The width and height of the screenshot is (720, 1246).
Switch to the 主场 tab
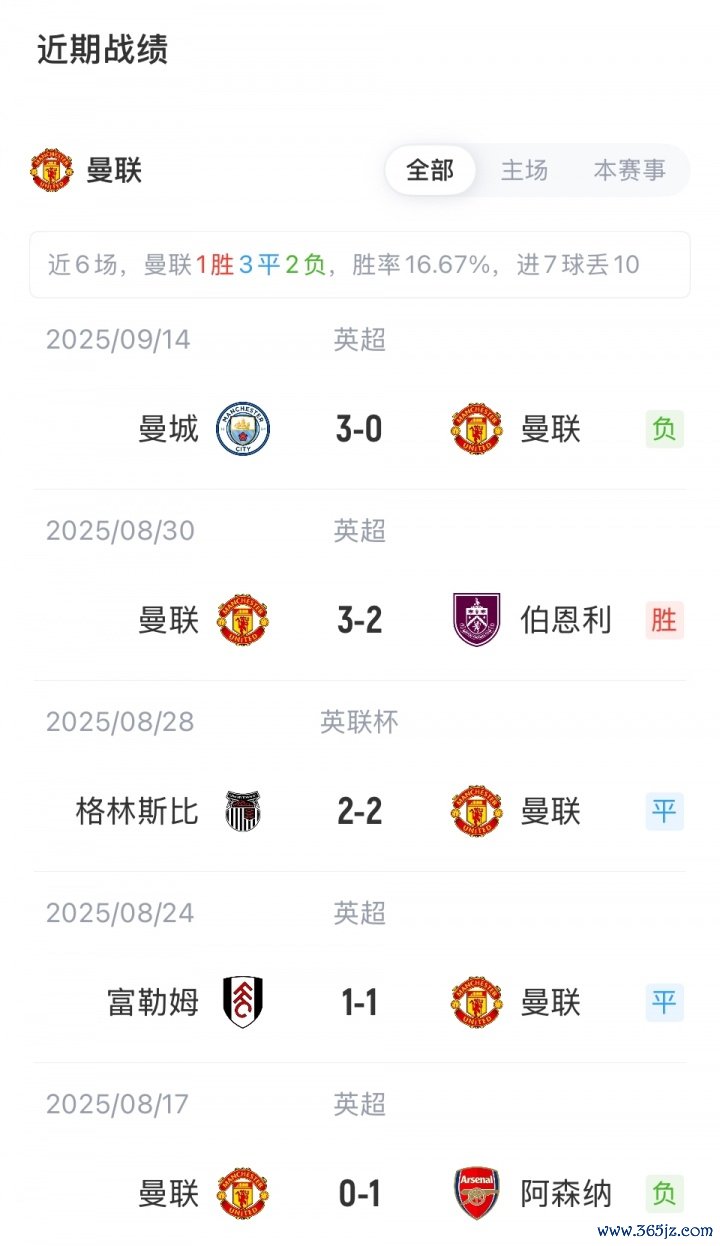click(524, 171)
